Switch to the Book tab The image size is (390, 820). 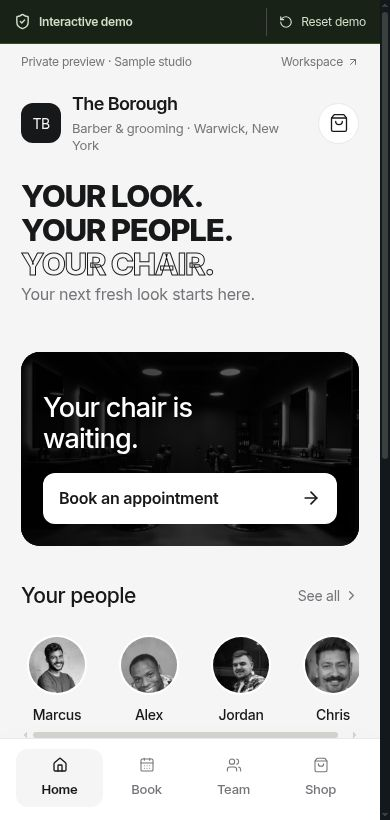coord(146,777)
